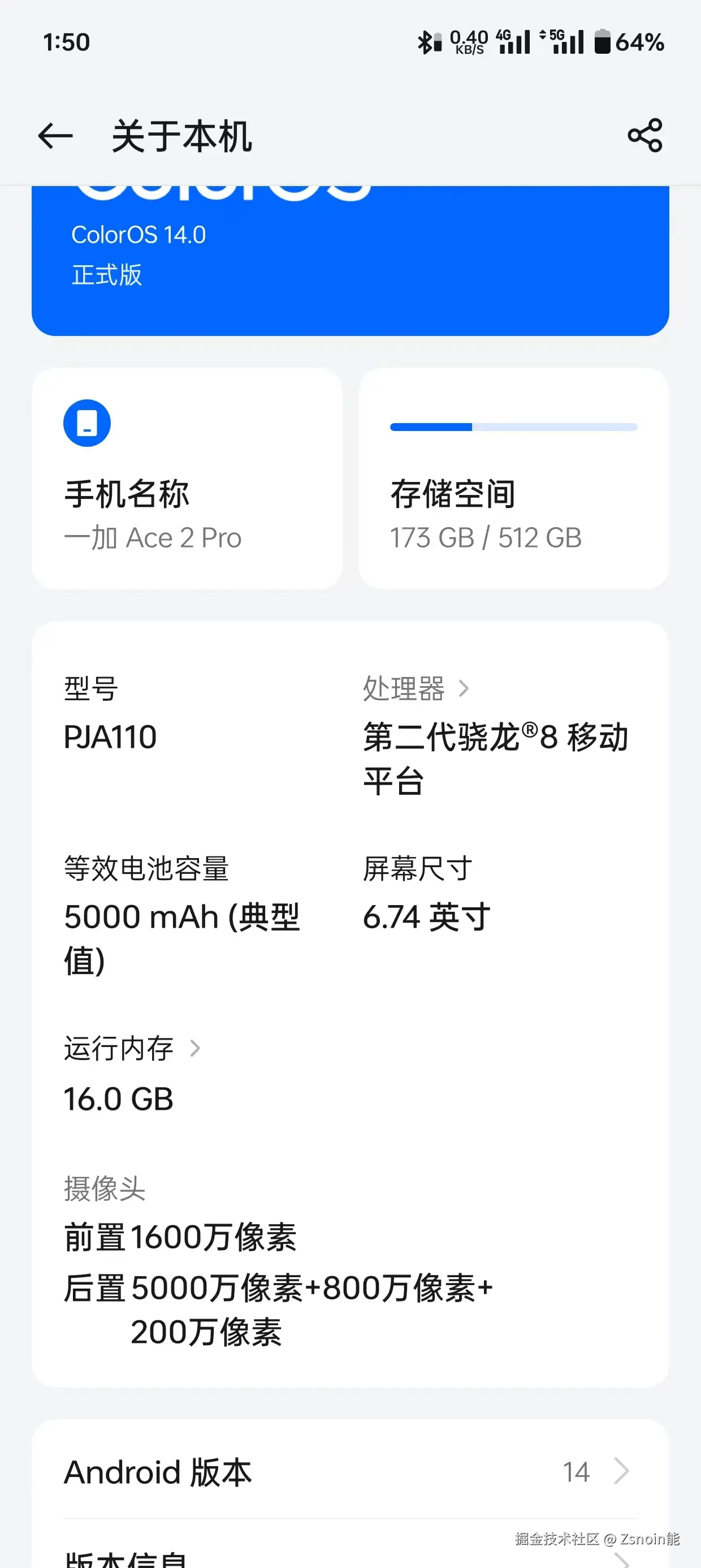Open the 存储空间 storage card

pyautogui.click(x=513, y=479)
